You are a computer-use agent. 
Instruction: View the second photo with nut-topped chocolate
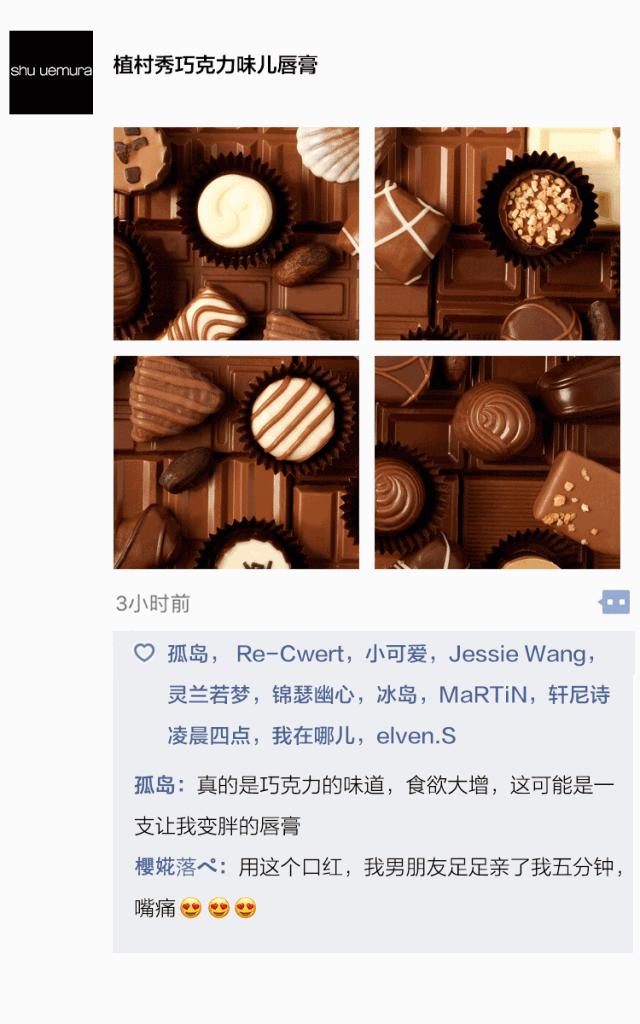(x=497, y=234)
